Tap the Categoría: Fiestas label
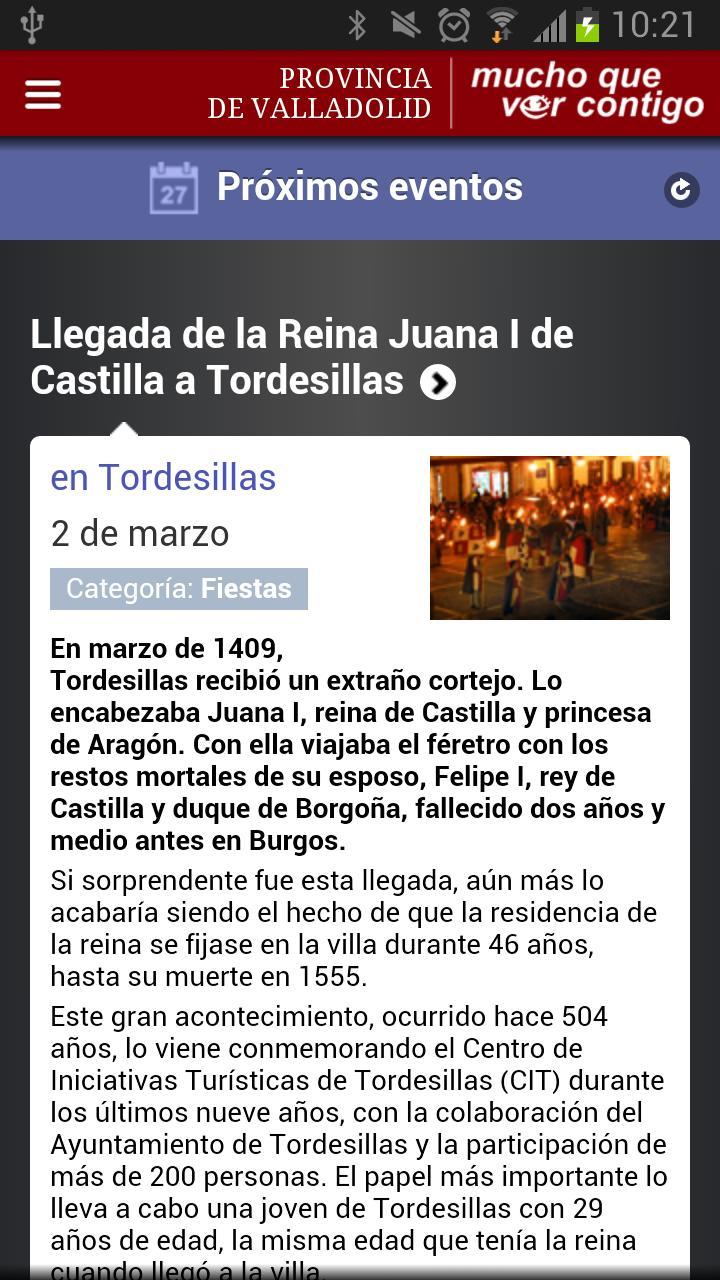This screenshot has width=720, height=1280. pos(177,589)
